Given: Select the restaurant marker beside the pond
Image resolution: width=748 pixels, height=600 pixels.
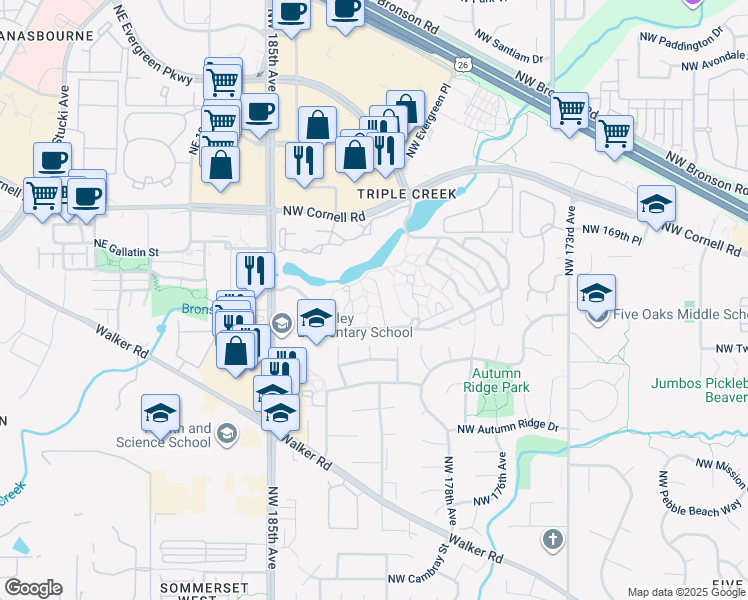Looking at the screenshot, I should 255,272.
